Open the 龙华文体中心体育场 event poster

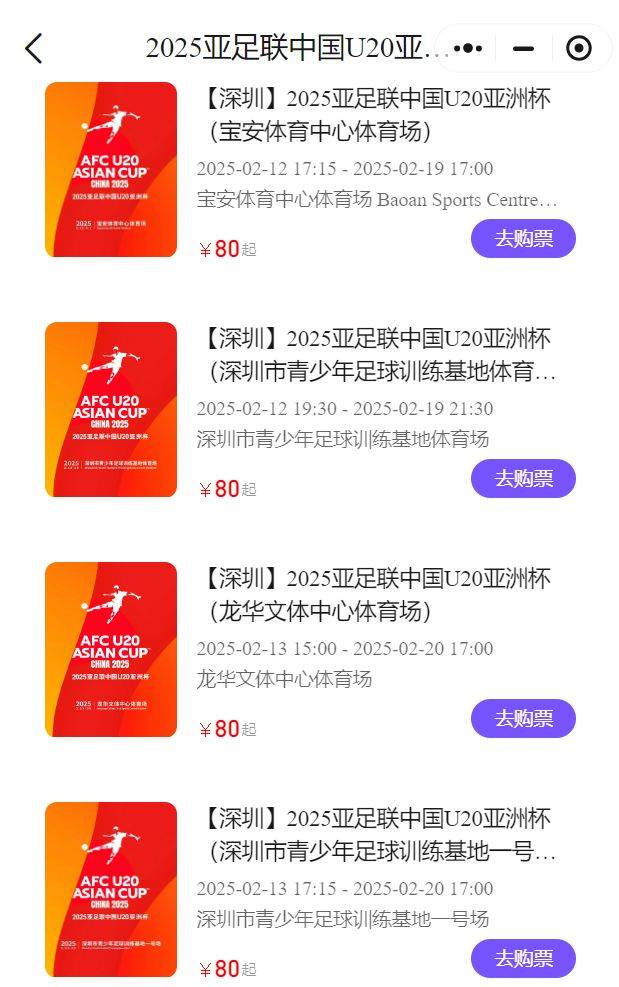coord(111,650)
